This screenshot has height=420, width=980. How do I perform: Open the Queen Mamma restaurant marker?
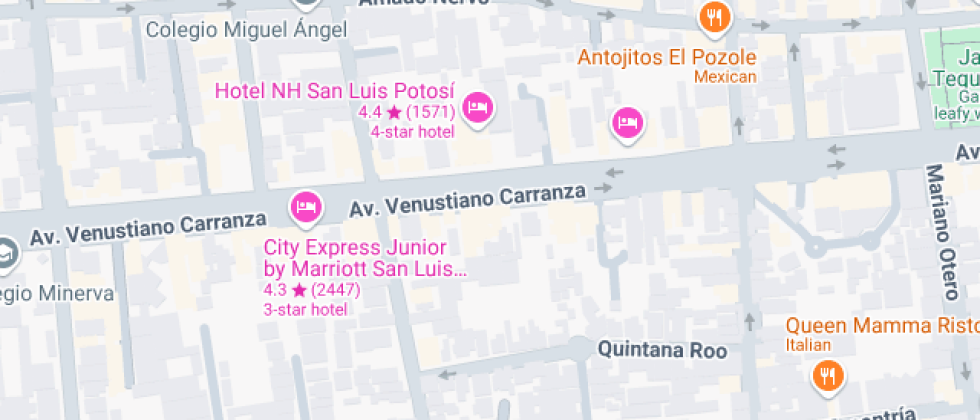pyautogui.click(x=827, y=375)
